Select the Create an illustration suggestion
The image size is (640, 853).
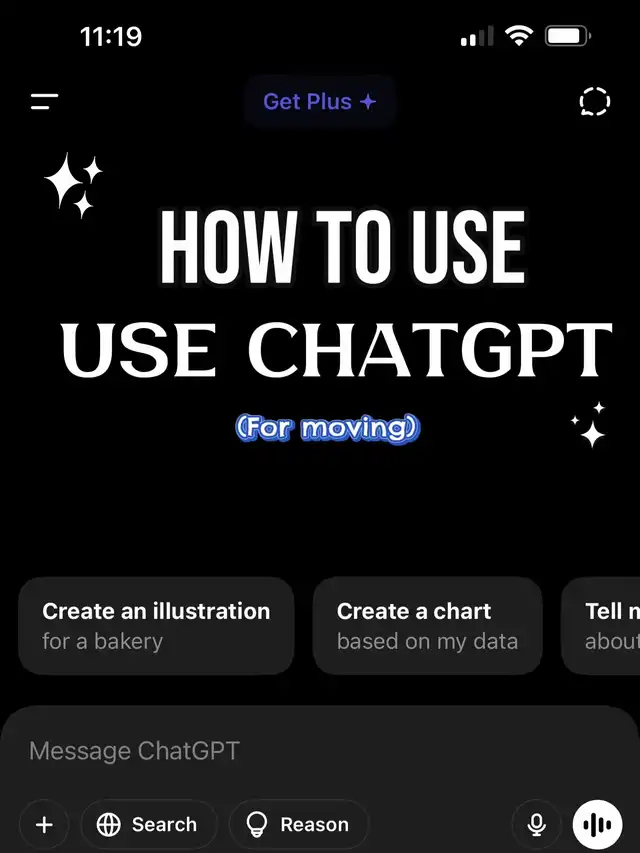(156, 626)
